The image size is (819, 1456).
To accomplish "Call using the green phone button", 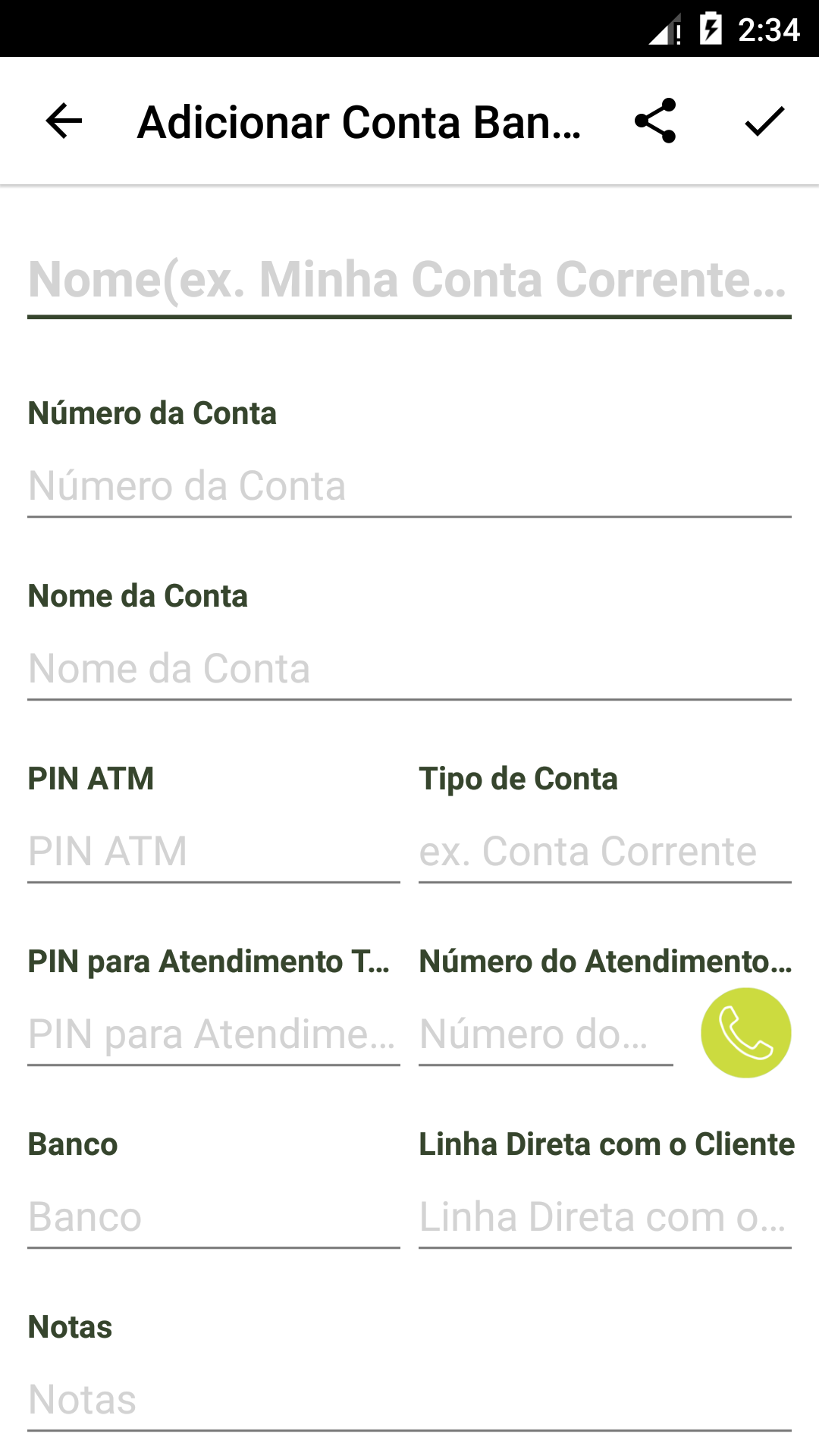I will coord(746,1033).
